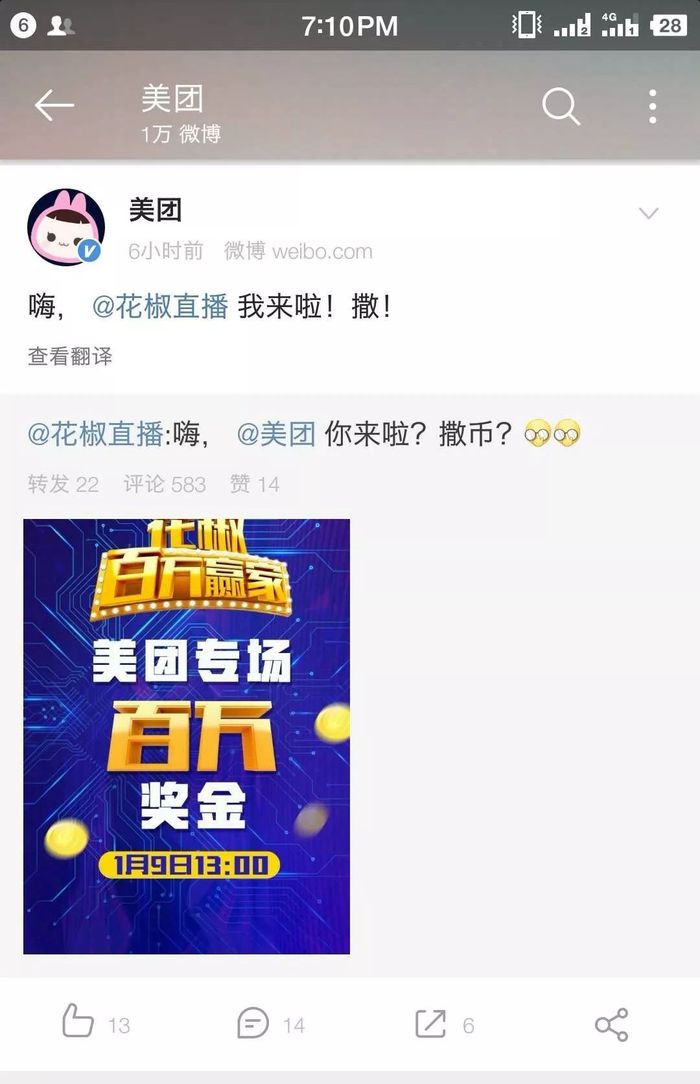
Task: Open 美团's profile avatar
Action: click(x=66, y=228)
